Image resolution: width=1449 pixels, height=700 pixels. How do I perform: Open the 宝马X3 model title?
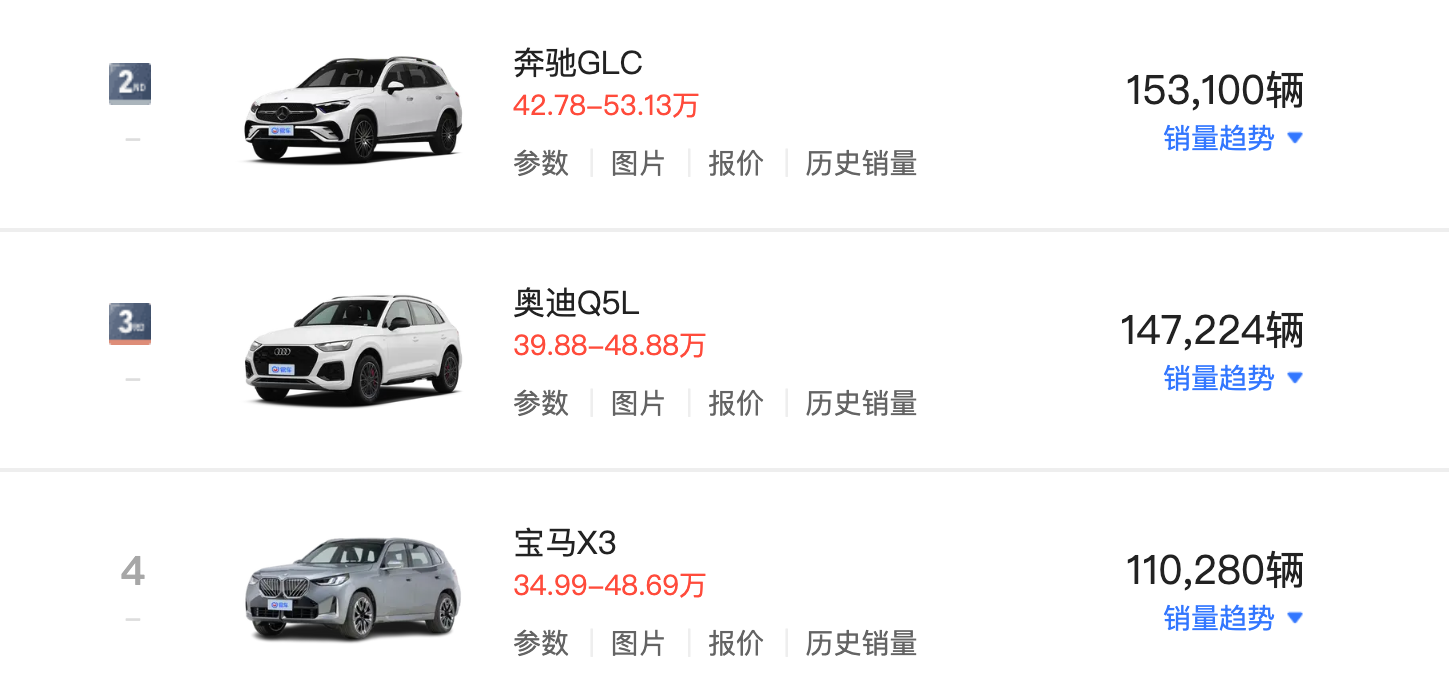click(564, 543)
